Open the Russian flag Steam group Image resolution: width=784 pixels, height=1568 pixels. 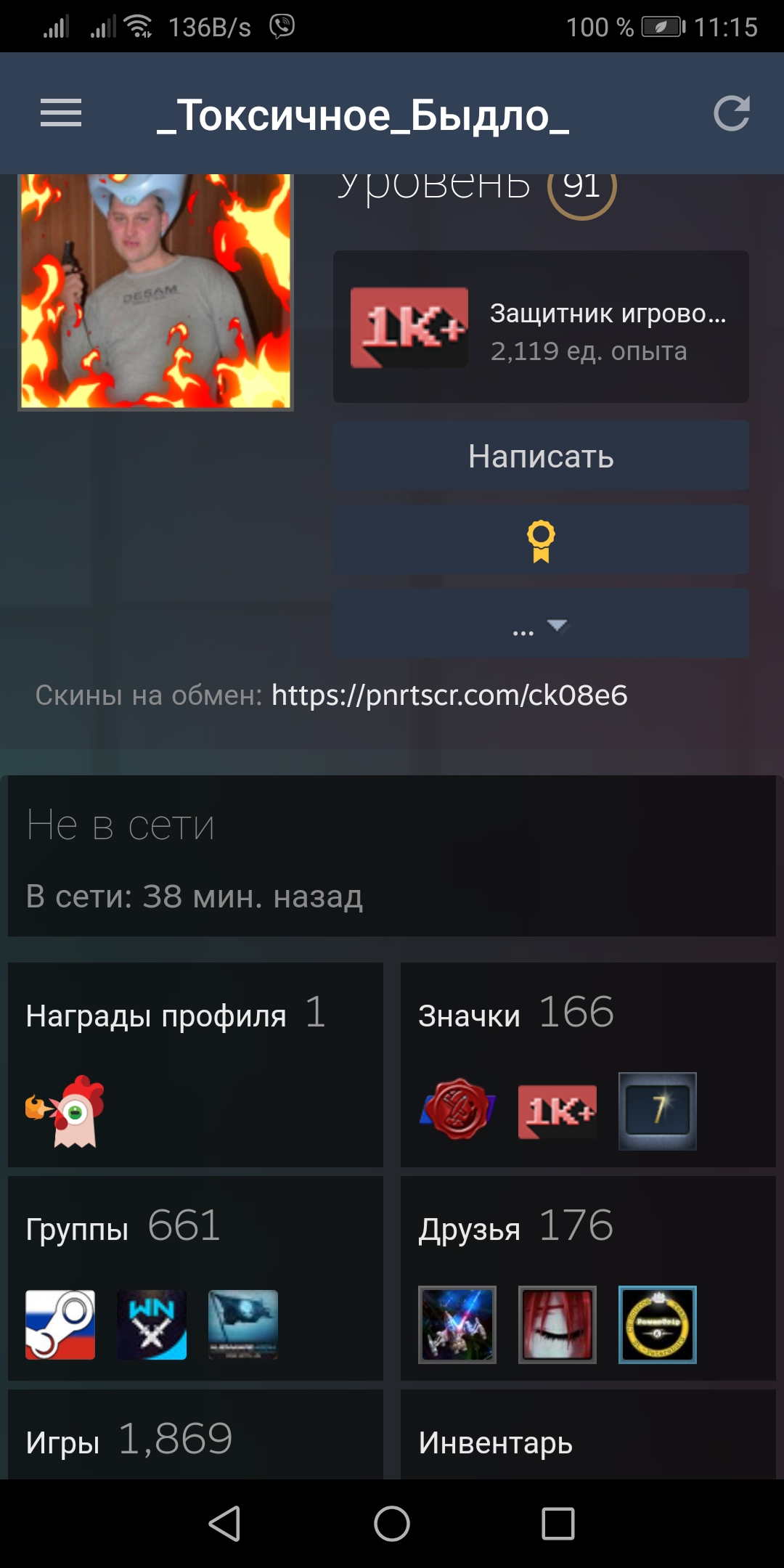tap(60, 1325)
